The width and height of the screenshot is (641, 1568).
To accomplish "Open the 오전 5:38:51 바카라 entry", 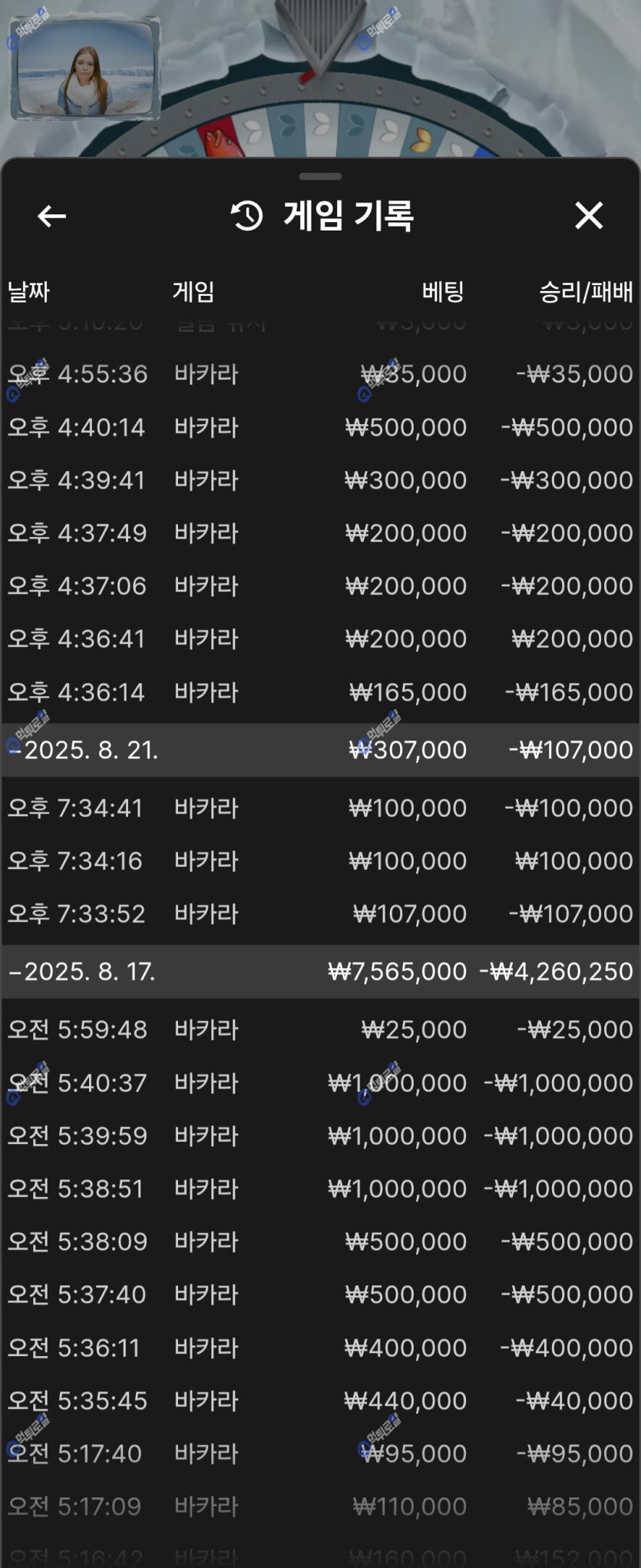I will (320, 1189).
